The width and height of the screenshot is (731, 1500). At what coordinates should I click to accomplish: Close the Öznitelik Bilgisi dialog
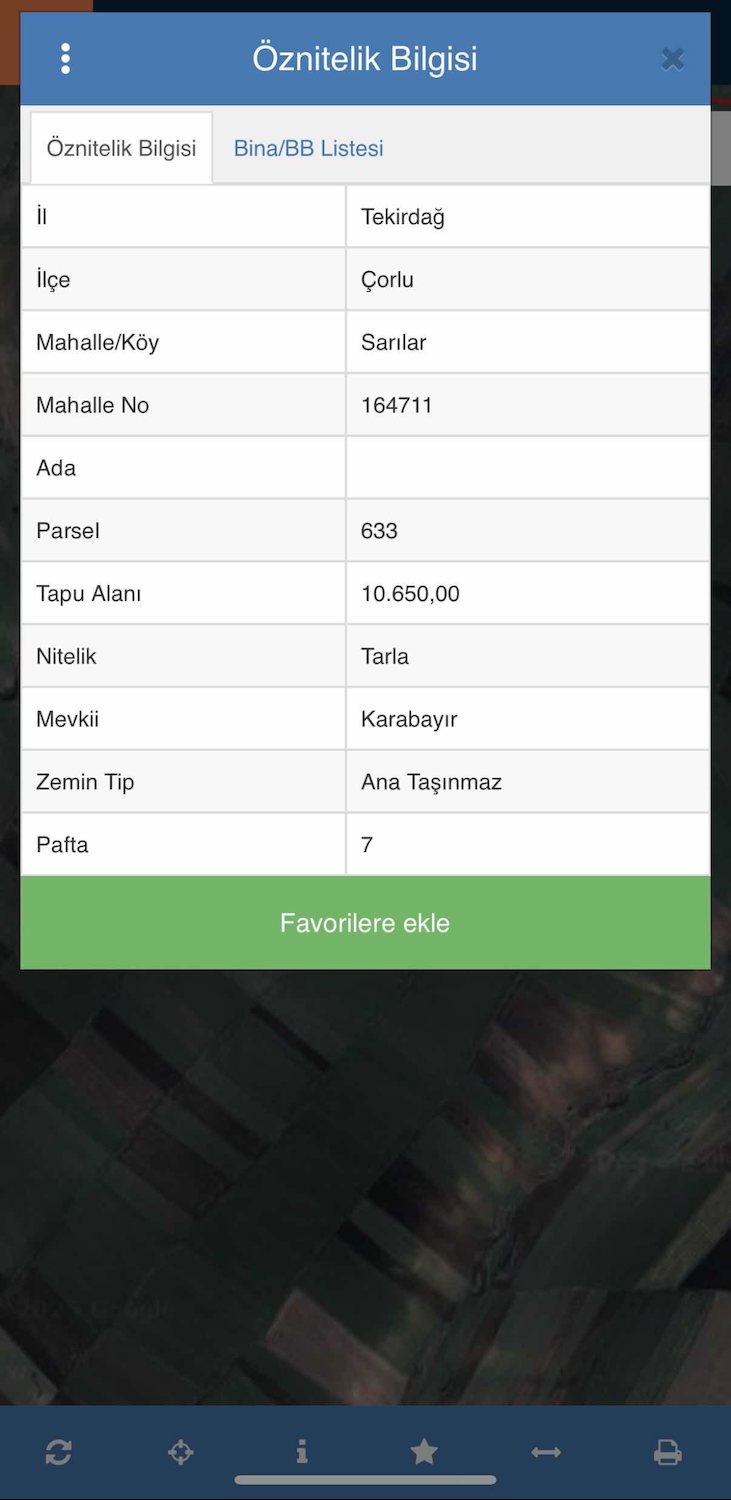[673, 59]
